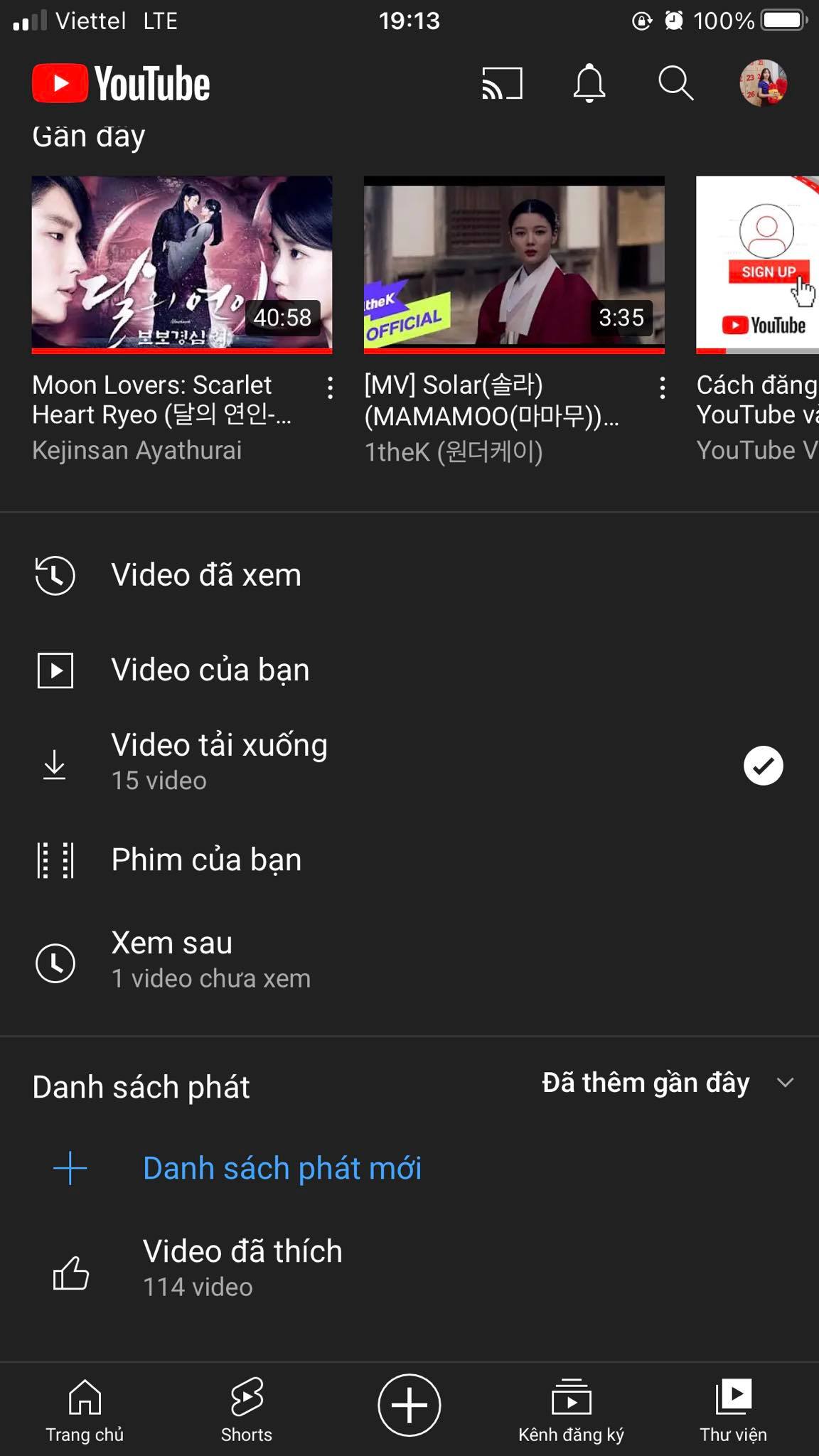The image size is (819, 1456).
Task: Open the account profile avatar
Action: 763,83
